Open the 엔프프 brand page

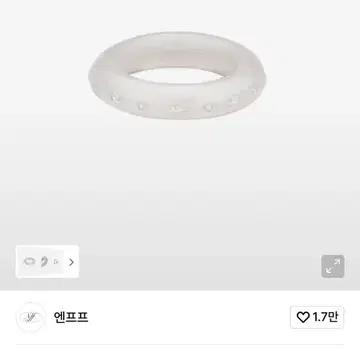point(71,317)
